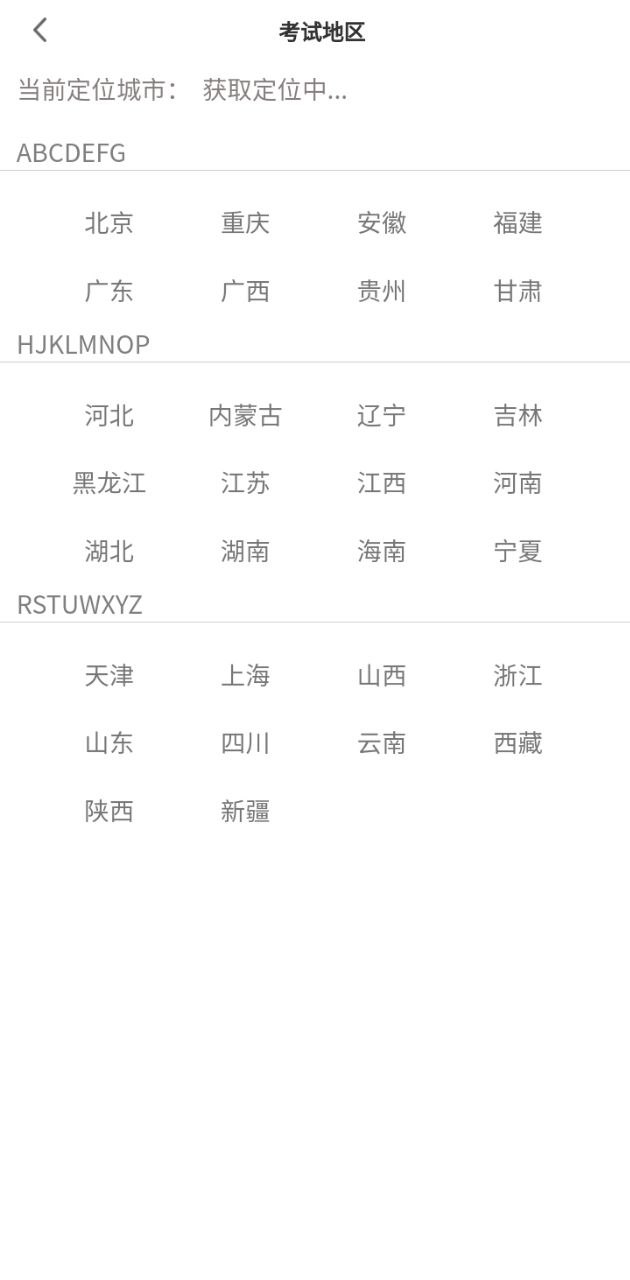Tap the 安徽 province option
Image resolution: width=630 pixels, height=1280 pixels.
(x=382, y=223)
